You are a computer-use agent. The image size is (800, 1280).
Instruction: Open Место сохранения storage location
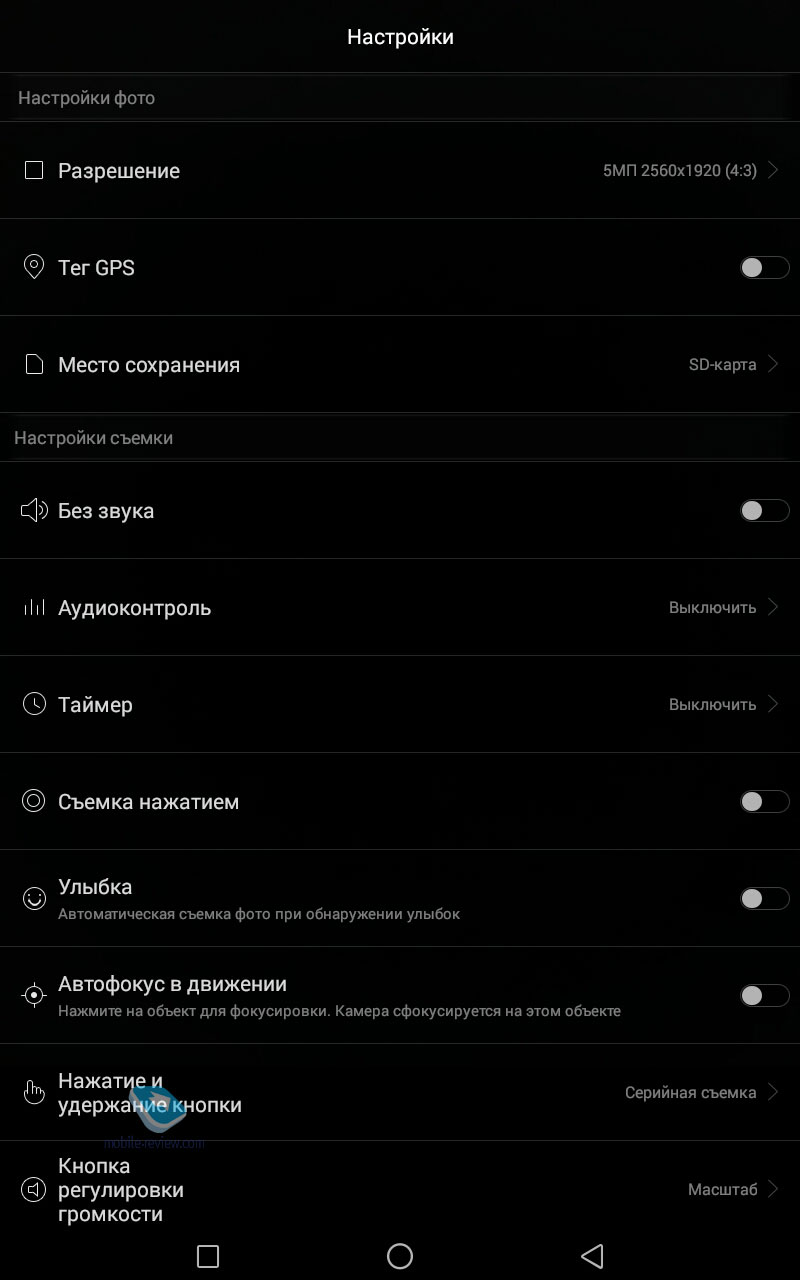(x=400, y=364)
